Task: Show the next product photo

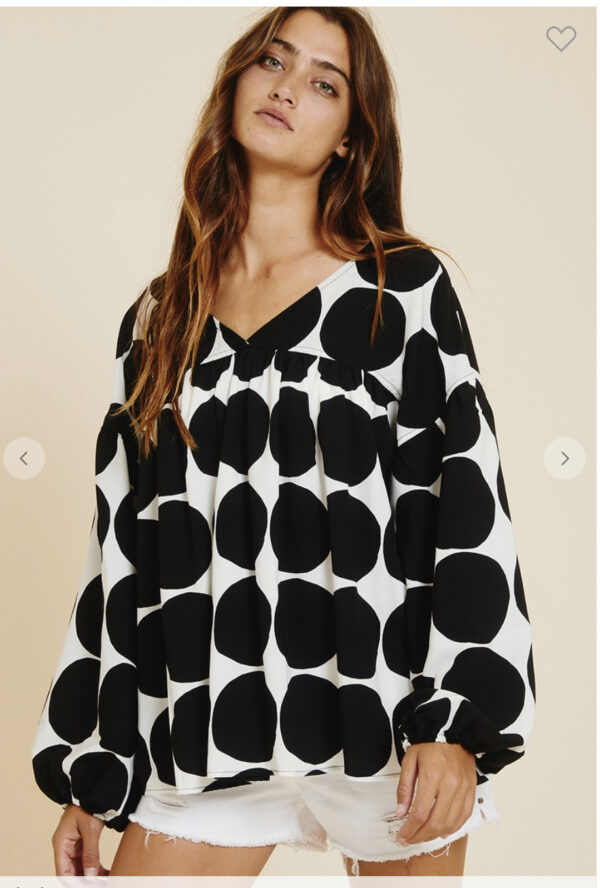Action: coord(564,458)
